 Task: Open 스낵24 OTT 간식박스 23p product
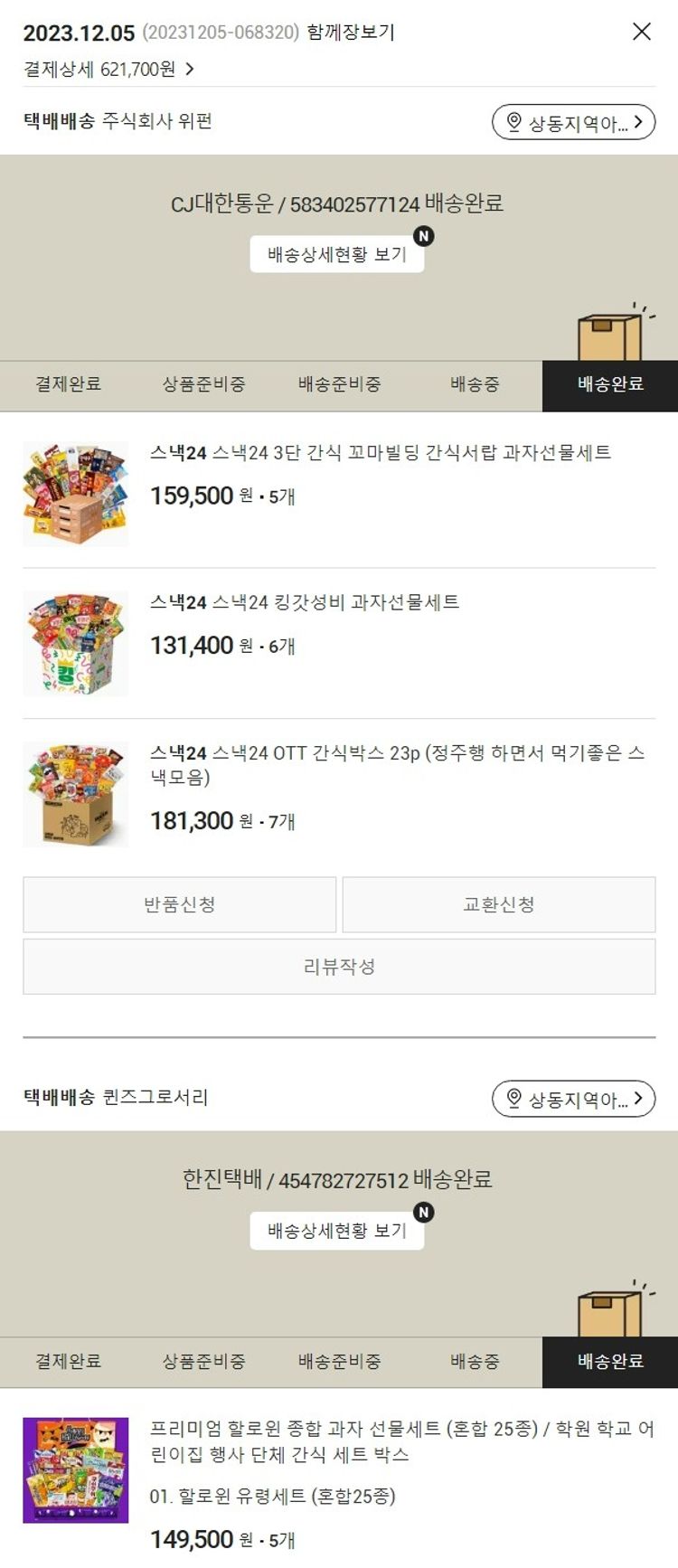click(x=396, y=764)
